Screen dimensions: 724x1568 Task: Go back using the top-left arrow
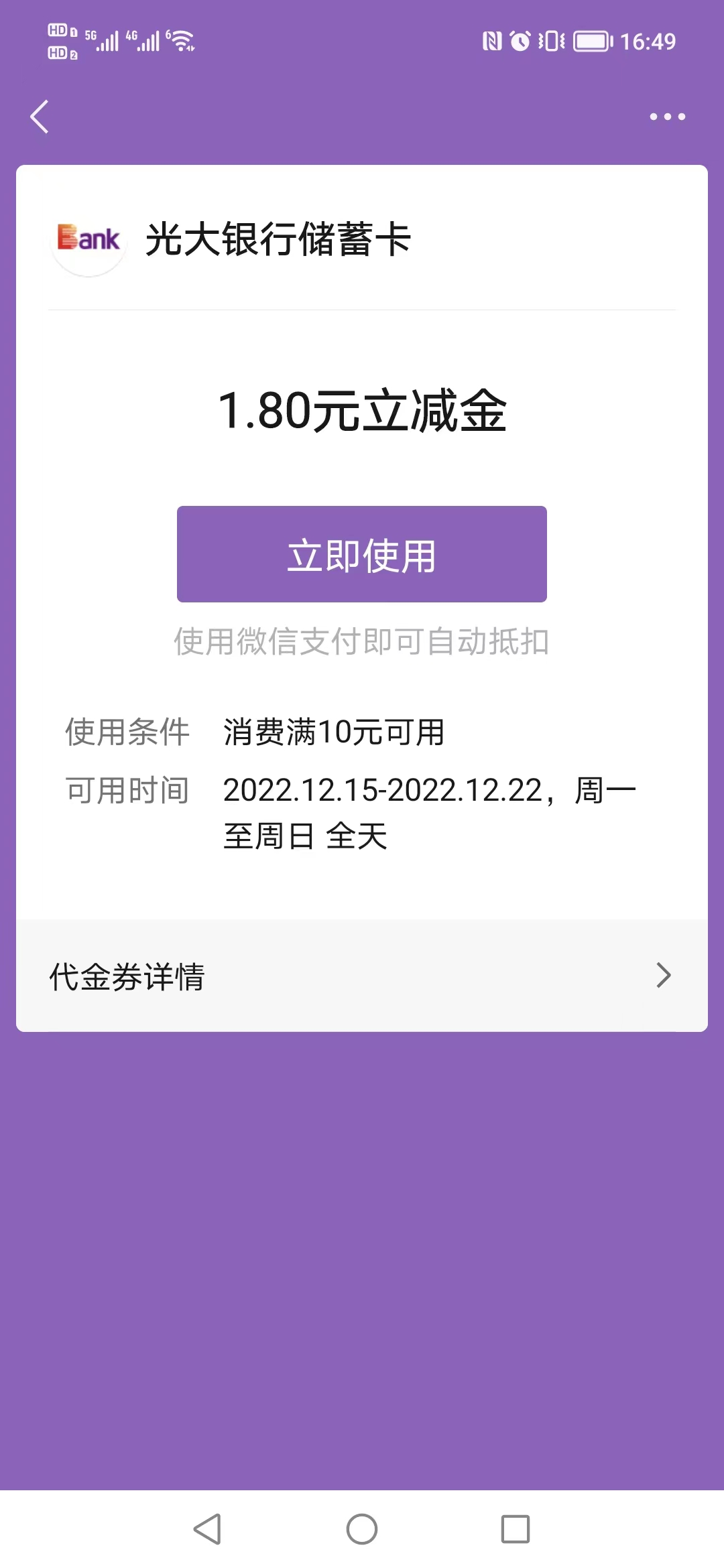point(40,117)
